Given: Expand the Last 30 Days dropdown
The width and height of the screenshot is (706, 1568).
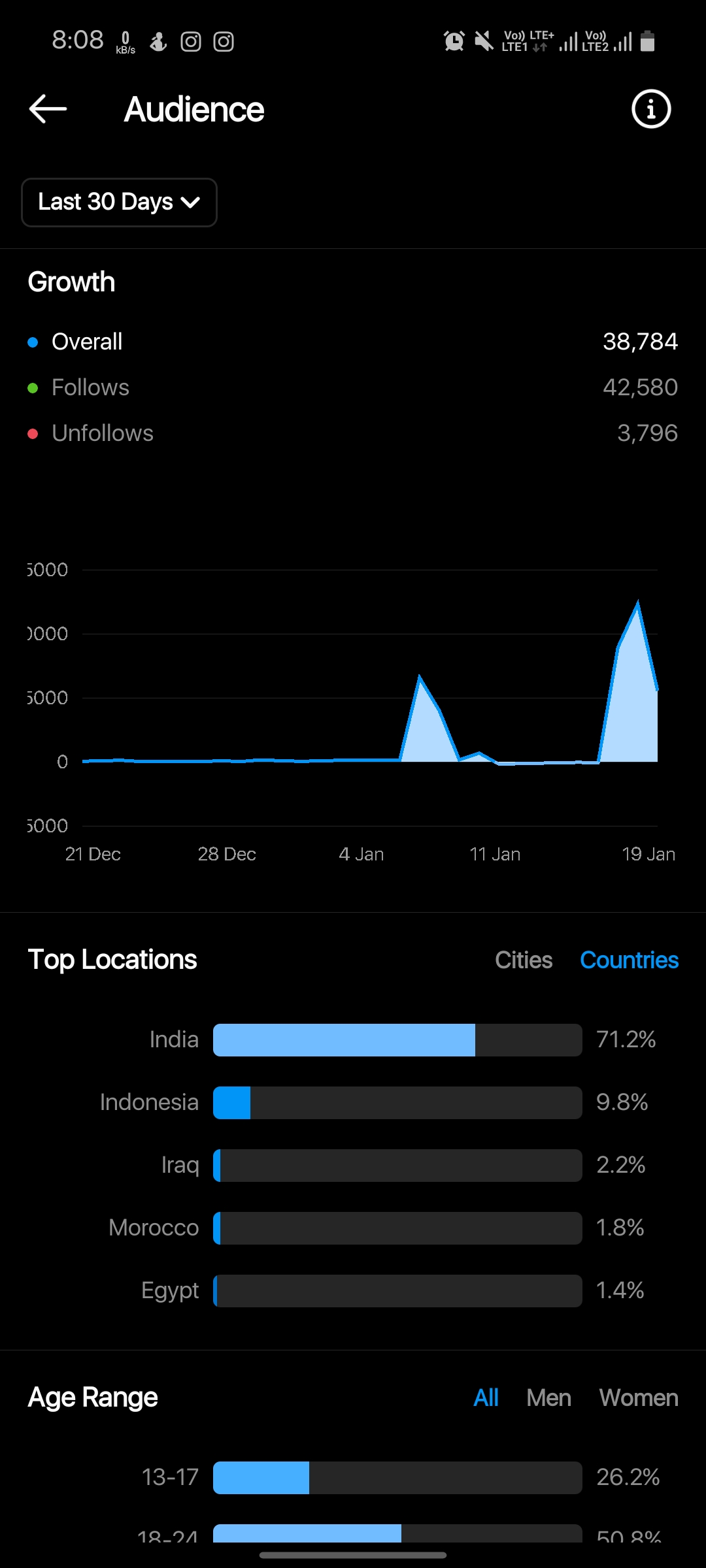Looking at the screenshot, I should [x=119, y=203].
